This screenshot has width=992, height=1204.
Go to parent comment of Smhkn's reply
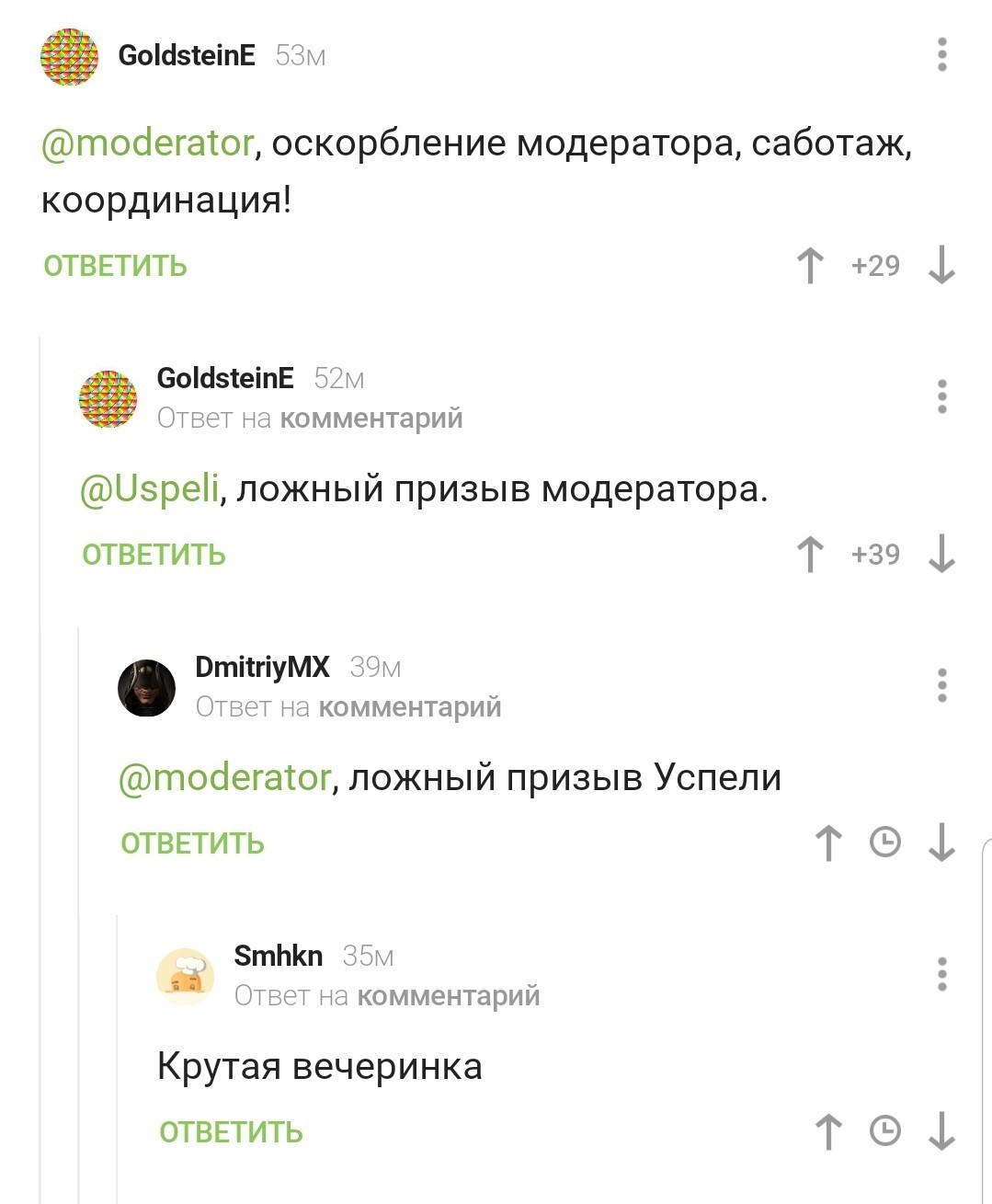pos(448,996)
